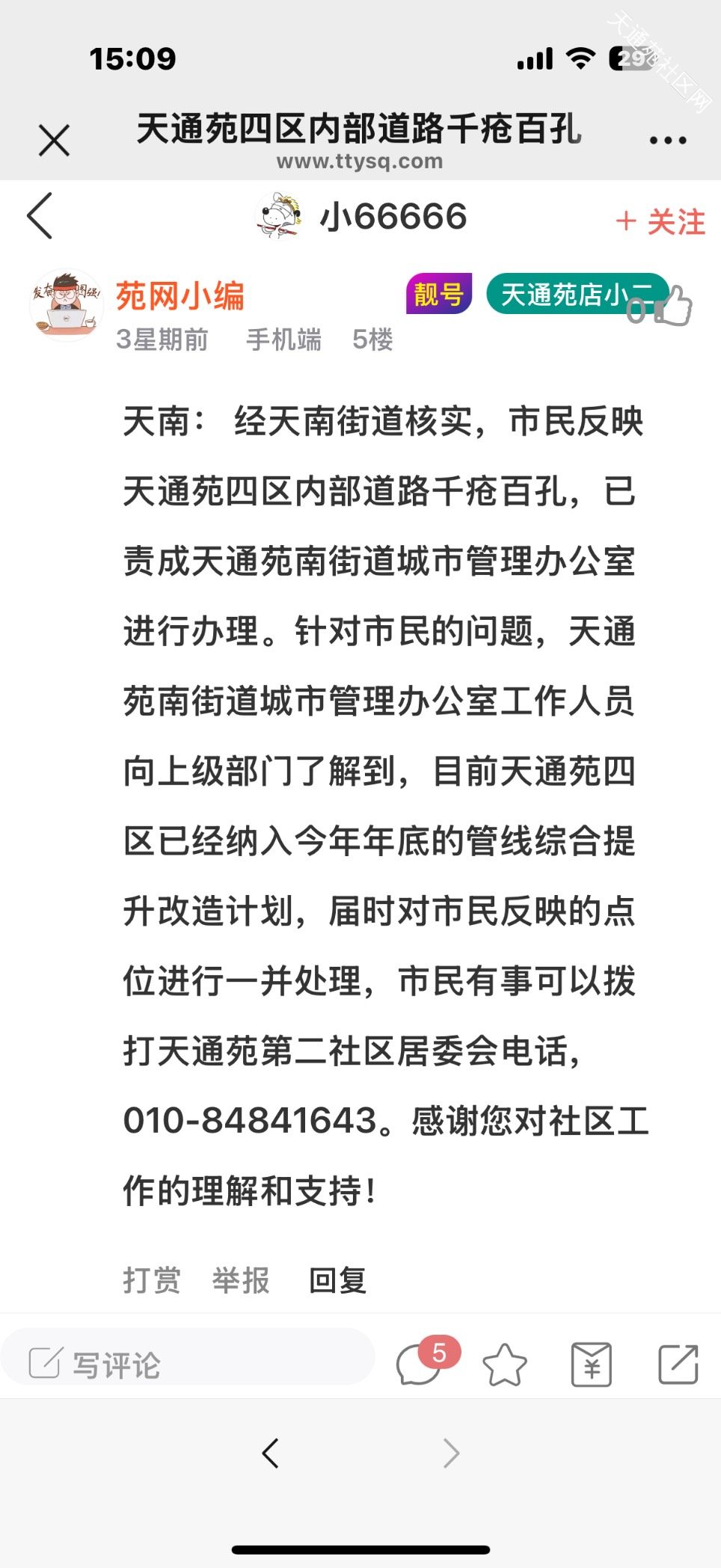Like the reply from 苑网小编

[x=670, y=307]
